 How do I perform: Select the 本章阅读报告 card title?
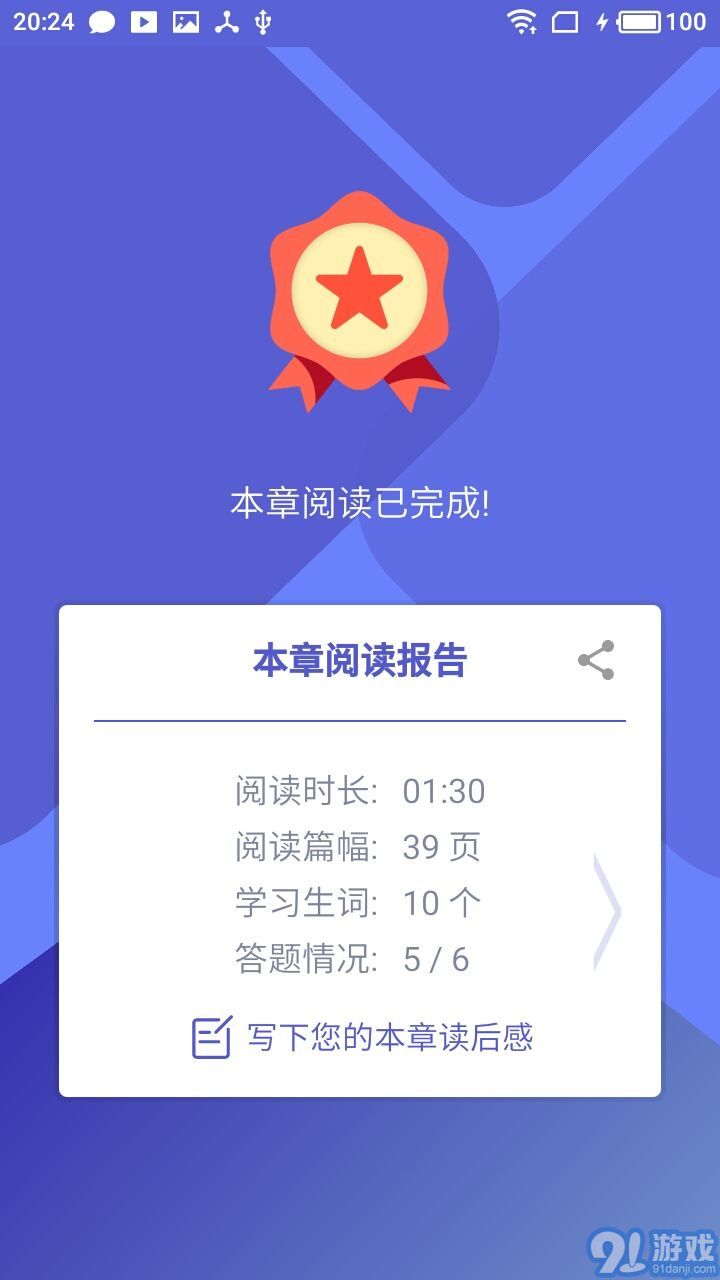click(x=360, y=660)
